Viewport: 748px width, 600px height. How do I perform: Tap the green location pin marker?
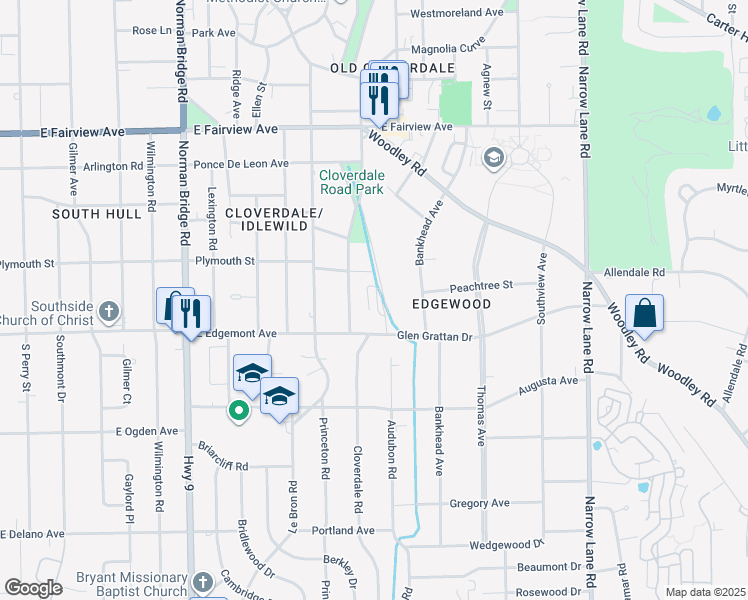[239, 411]
